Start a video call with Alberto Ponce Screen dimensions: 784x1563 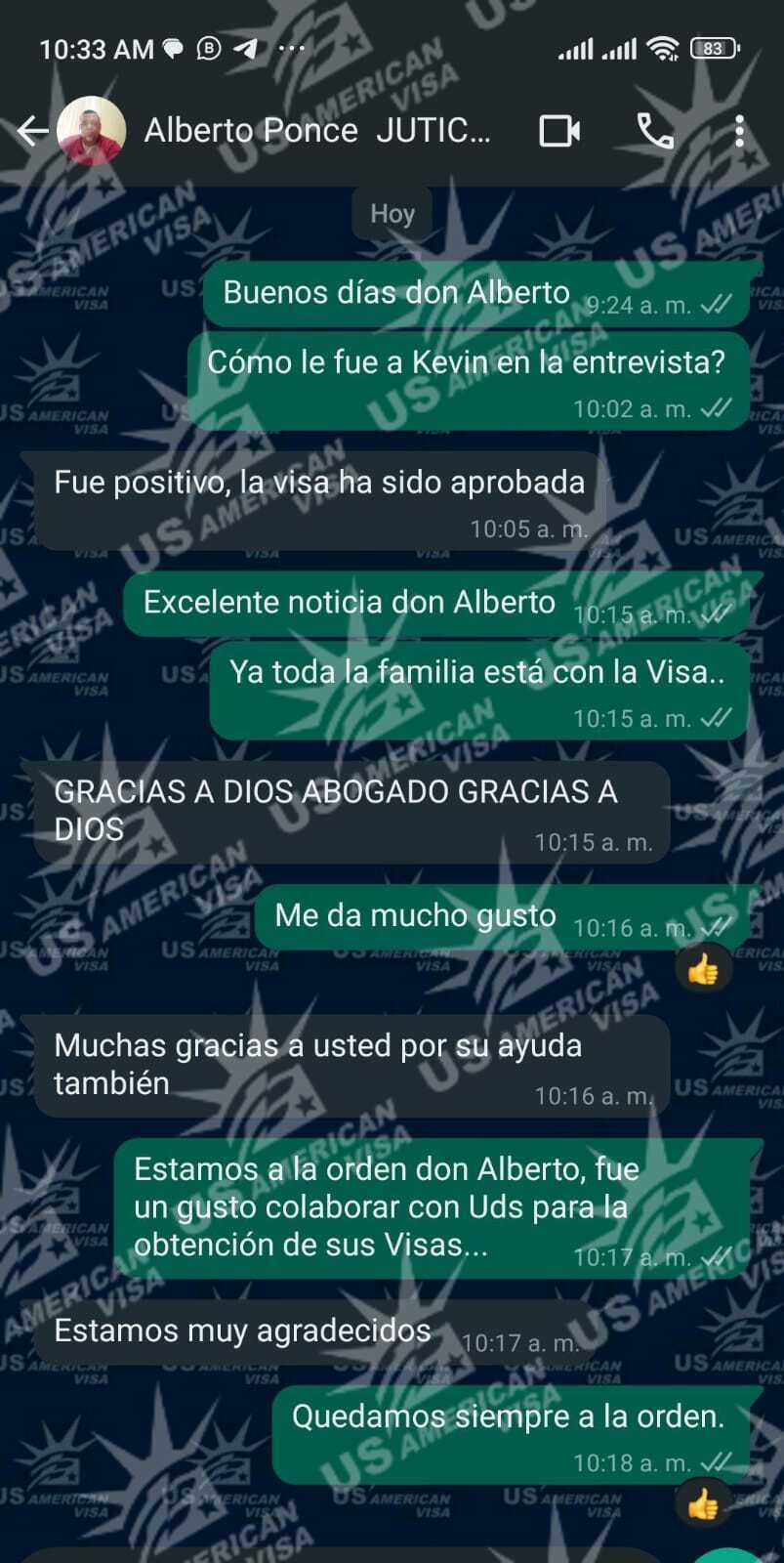coord(559,131)
